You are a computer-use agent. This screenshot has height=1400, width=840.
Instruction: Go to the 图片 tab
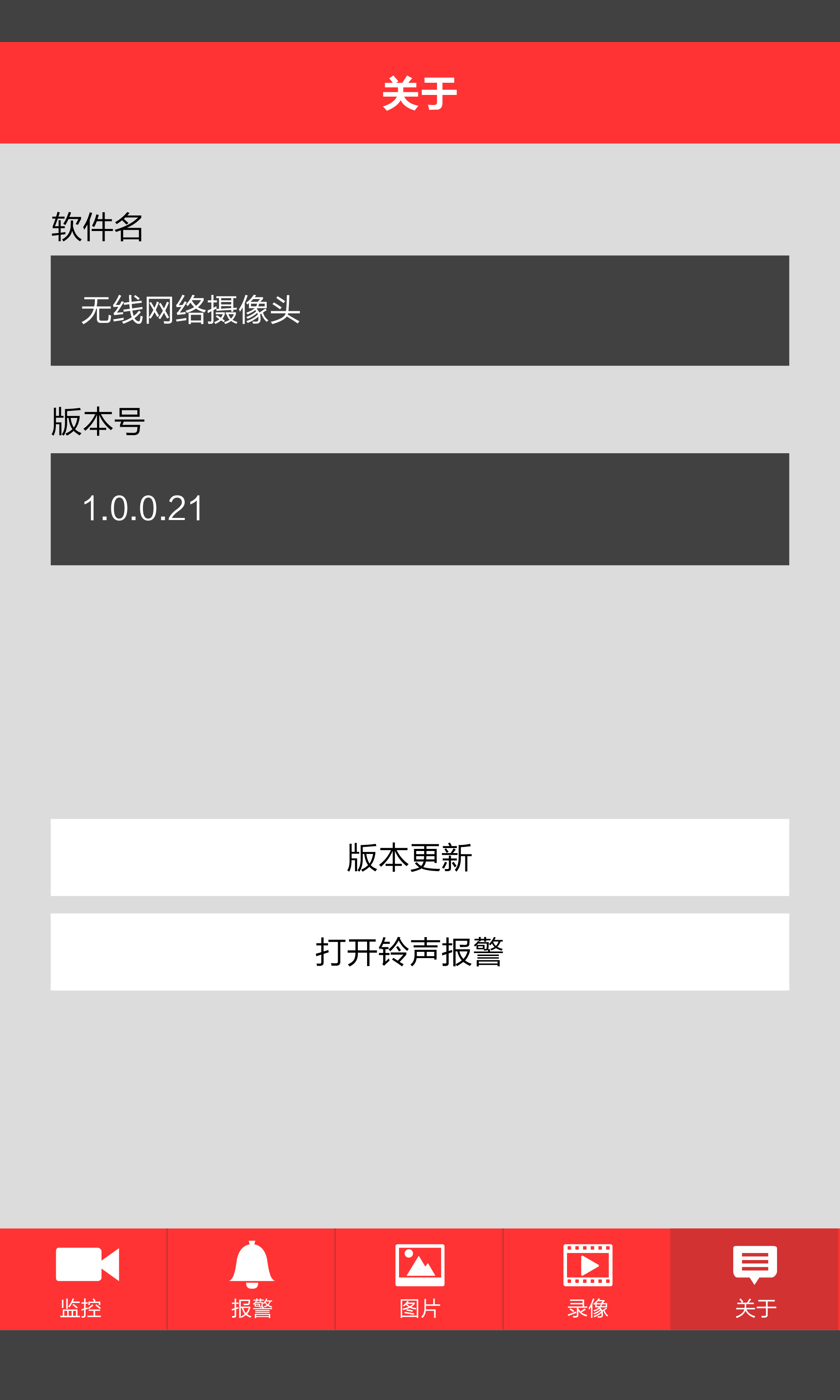click(420, 1279)
